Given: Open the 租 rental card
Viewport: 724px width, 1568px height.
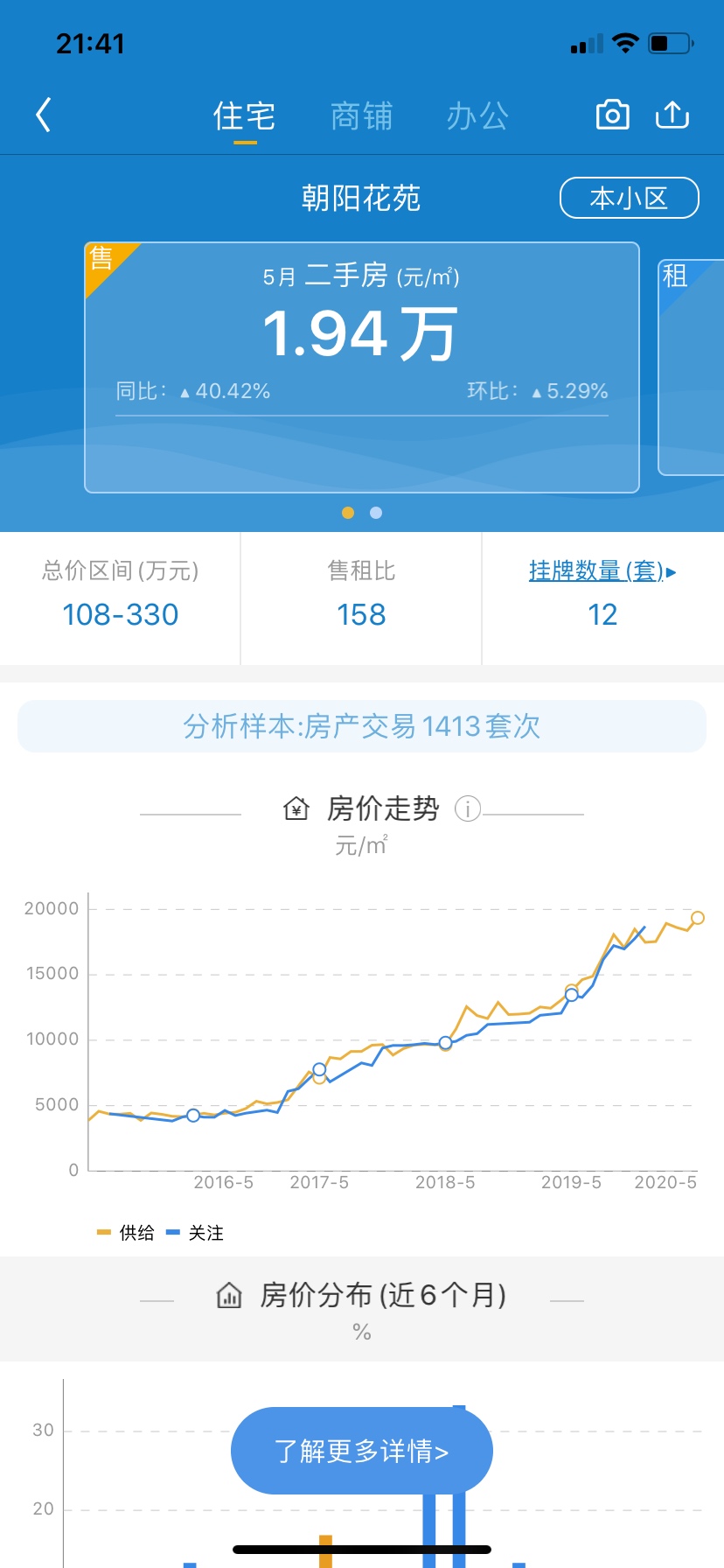Looking at the screenshot, I should coord(691,367).
